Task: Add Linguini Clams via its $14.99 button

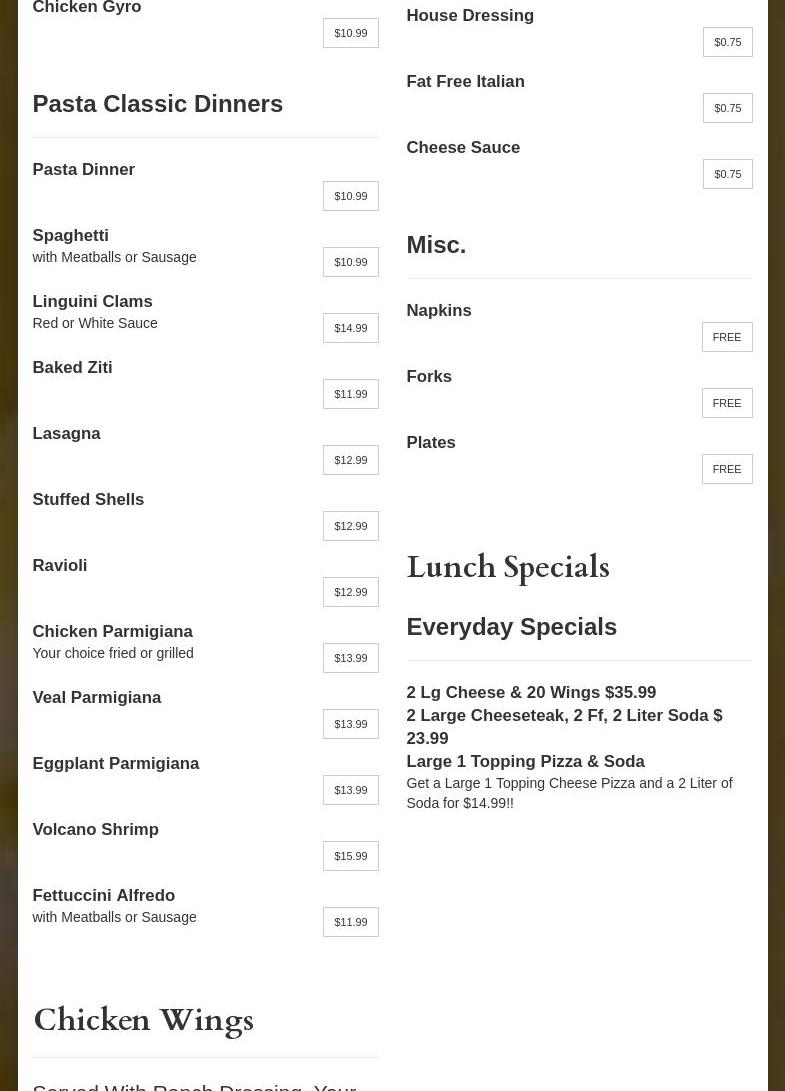Action: click(350, 328)
